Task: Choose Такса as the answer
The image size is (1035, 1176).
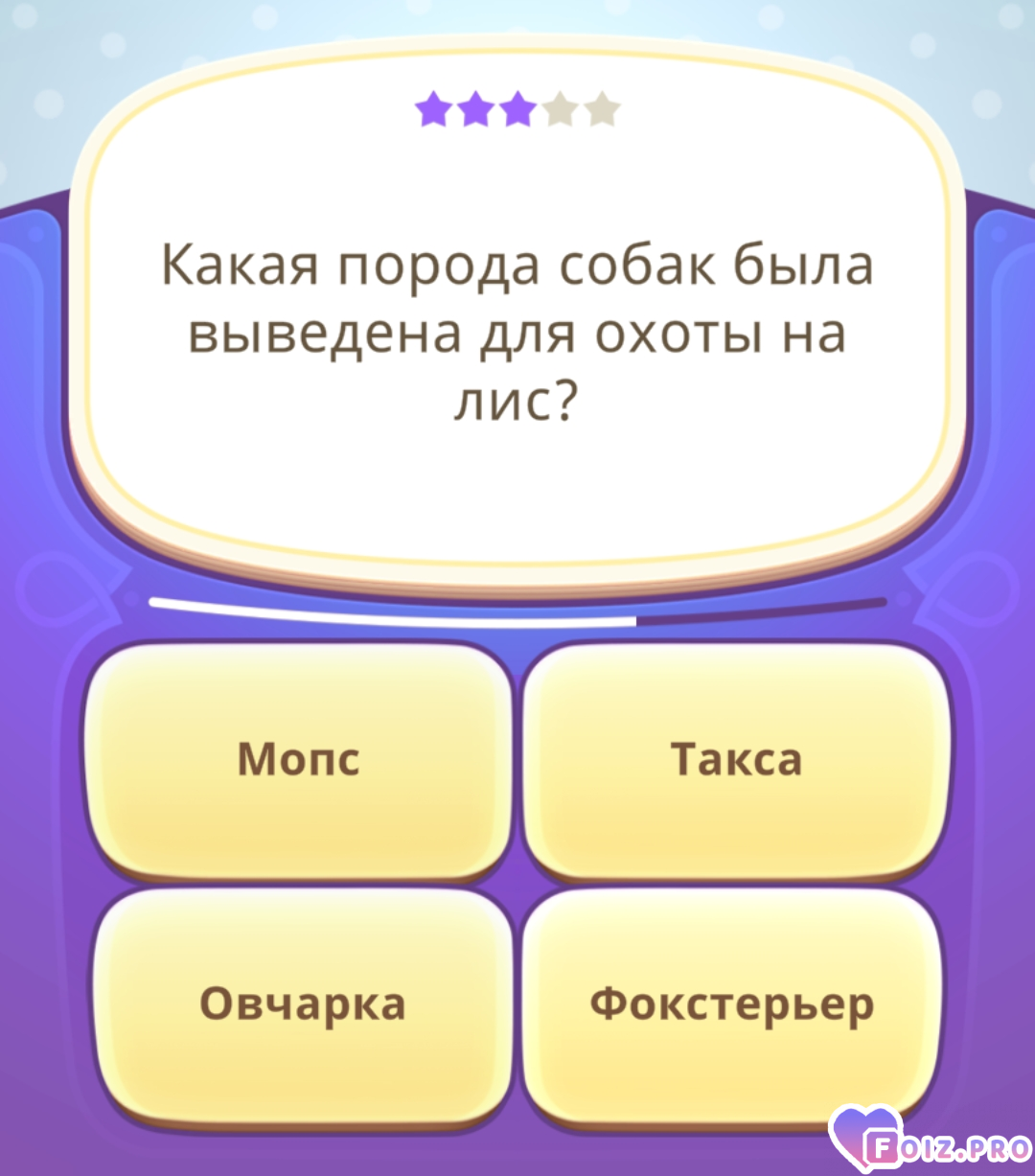Action: click(x=736, y=759)
